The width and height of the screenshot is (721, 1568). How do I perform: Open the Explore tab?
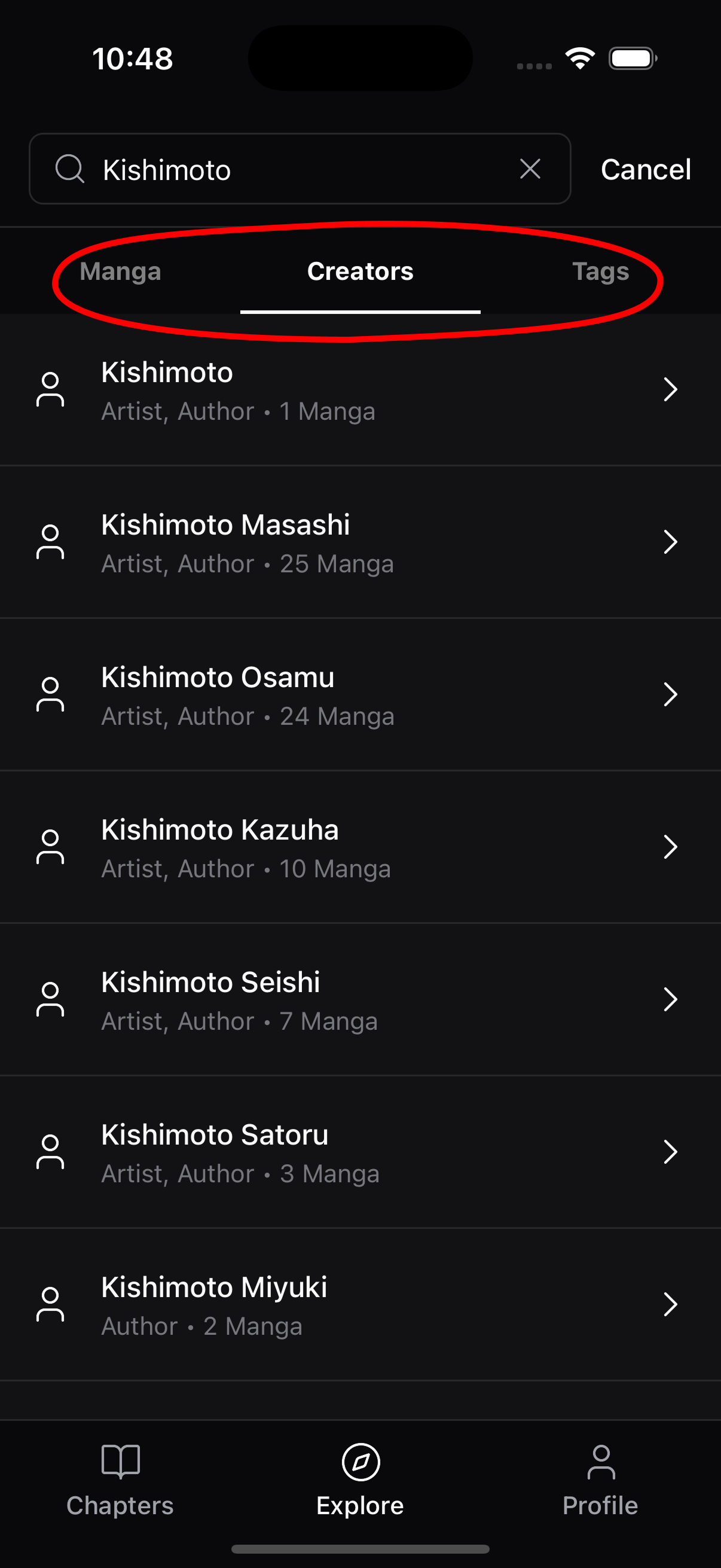click(x=360, y=1479)
